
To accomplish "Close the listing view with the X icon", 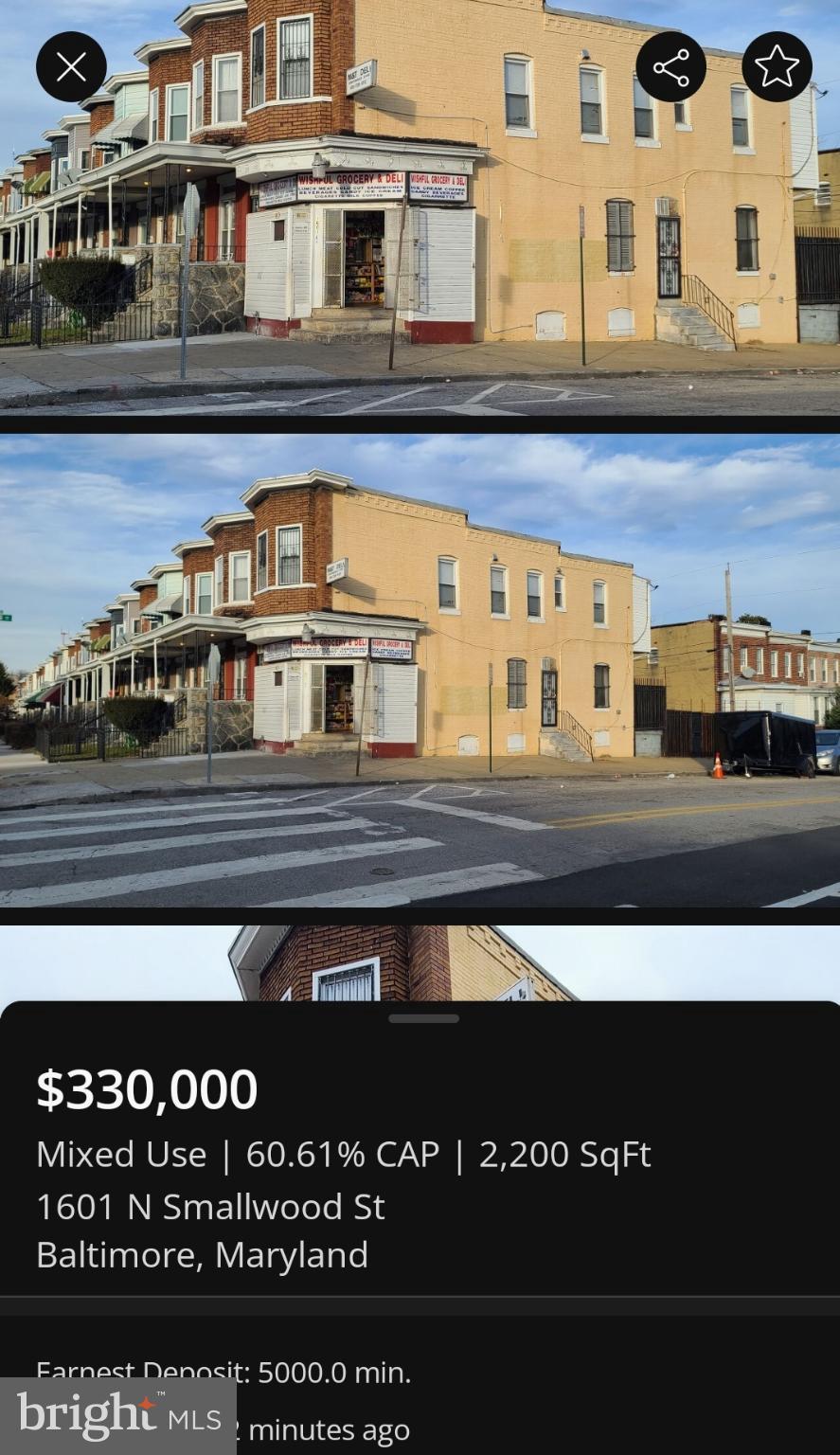I will 71,66.
